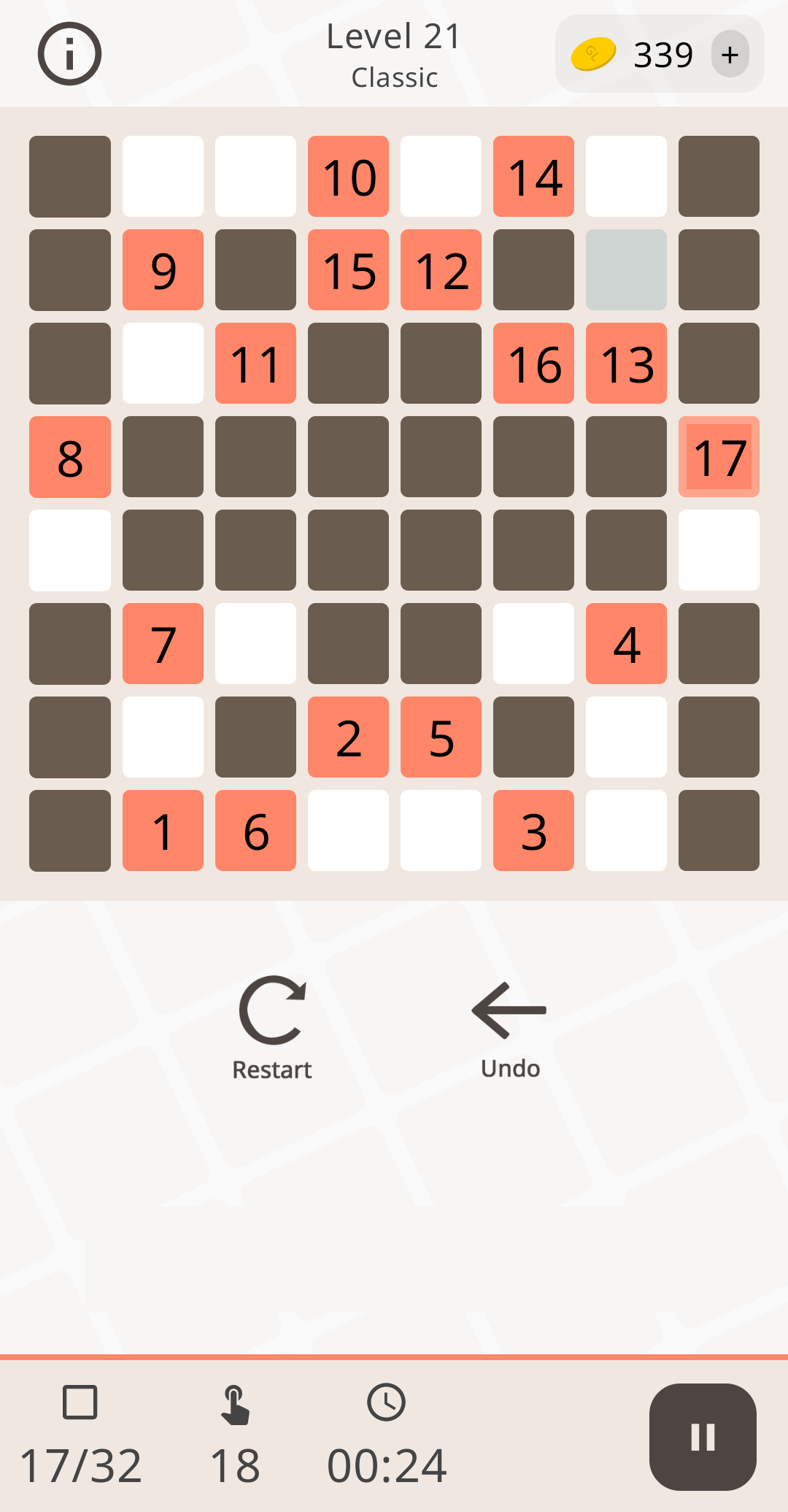Pause the game
The image size is (788, 1512).
703,1436
